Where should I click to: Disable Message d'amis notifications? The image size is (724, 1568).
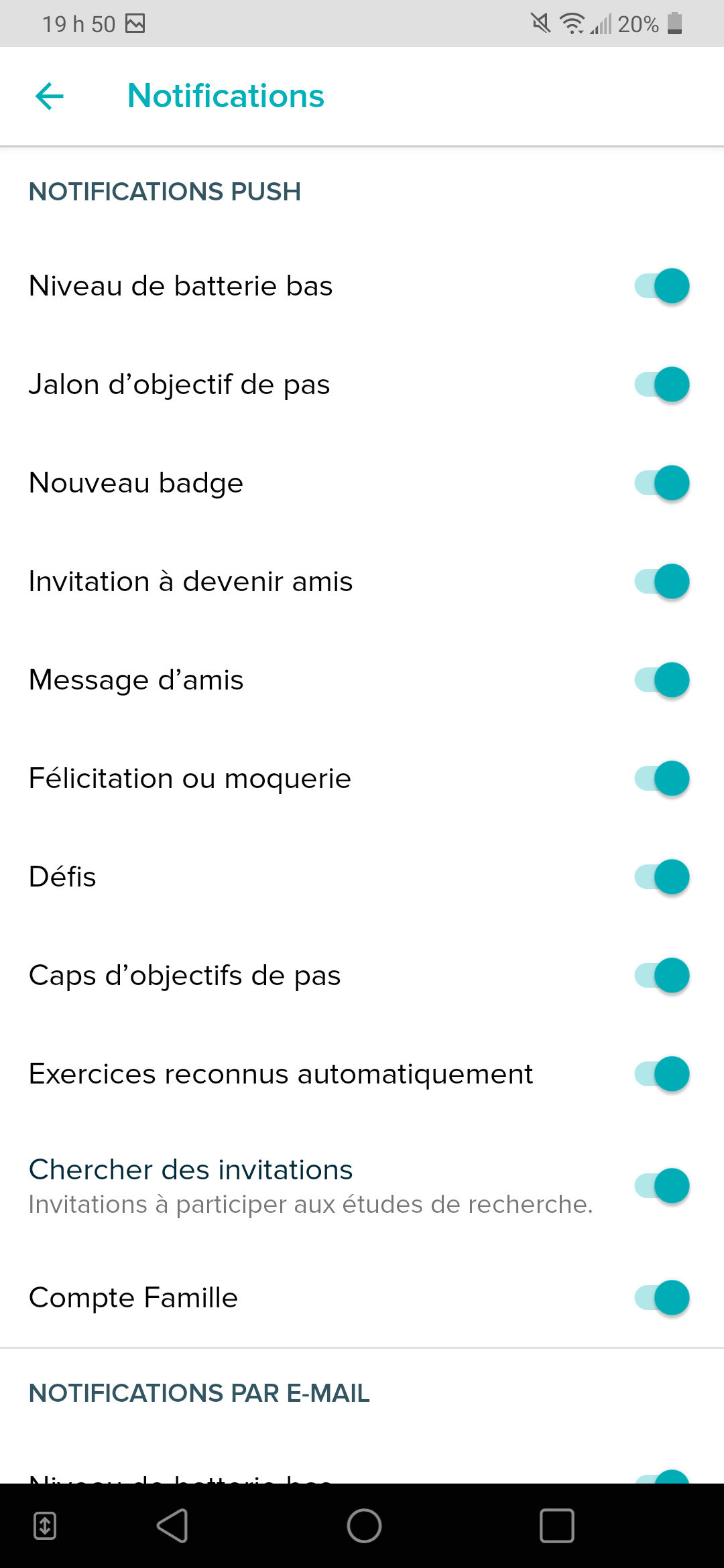tap(662, 680)
